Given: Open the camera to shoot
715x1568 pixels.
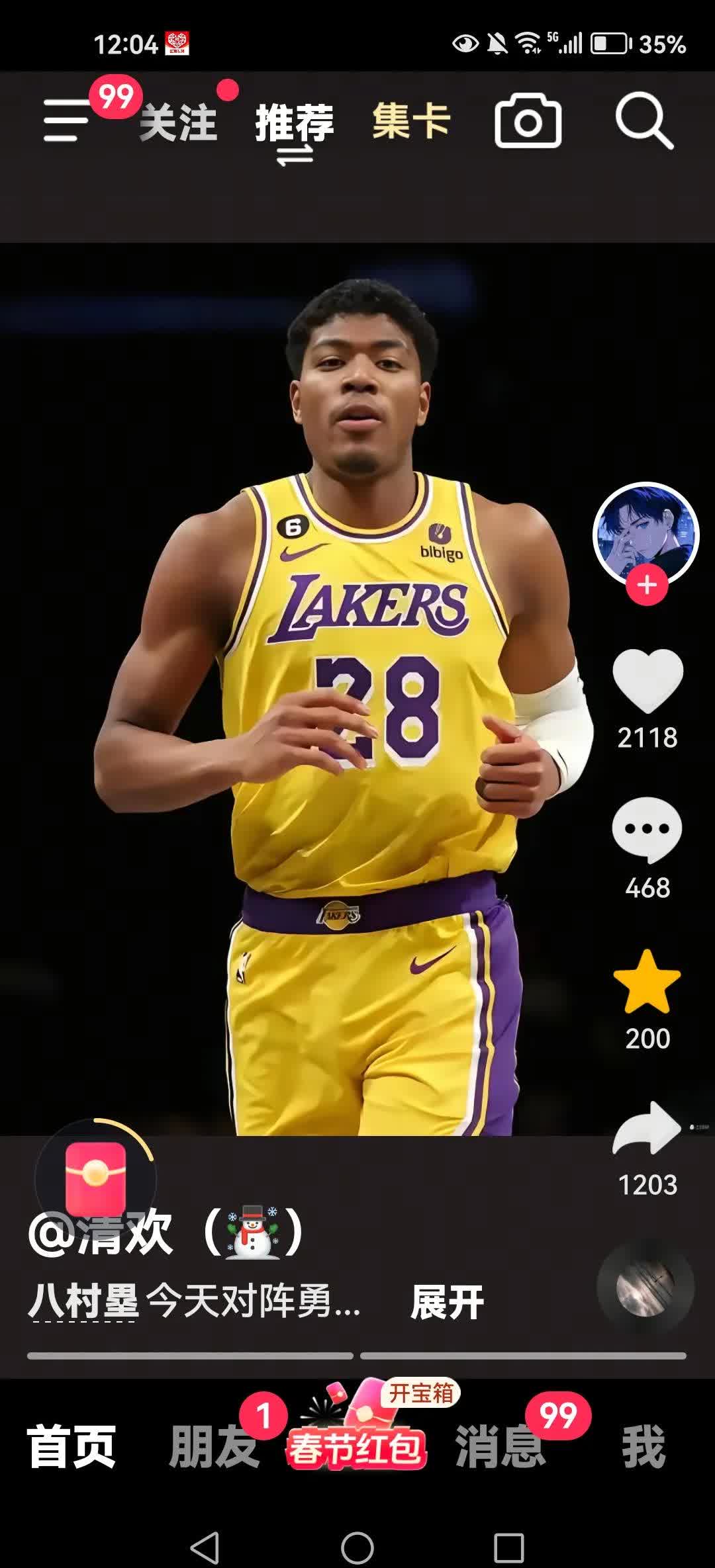Looking at the screenshot, I should tap(528, 121).
